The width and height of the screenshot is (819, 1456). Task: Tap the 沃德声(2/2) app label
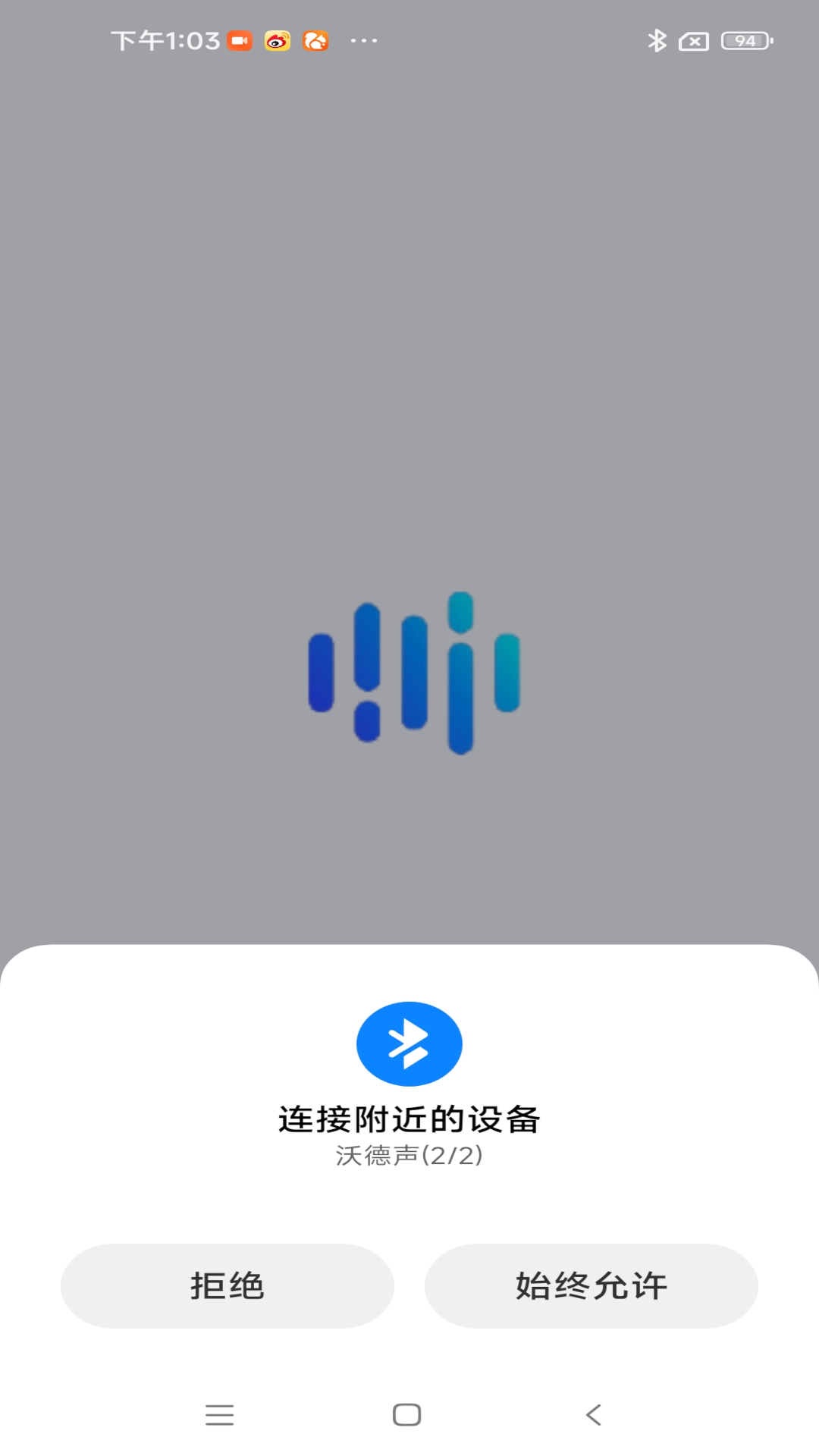click(x=409, y=1155)
